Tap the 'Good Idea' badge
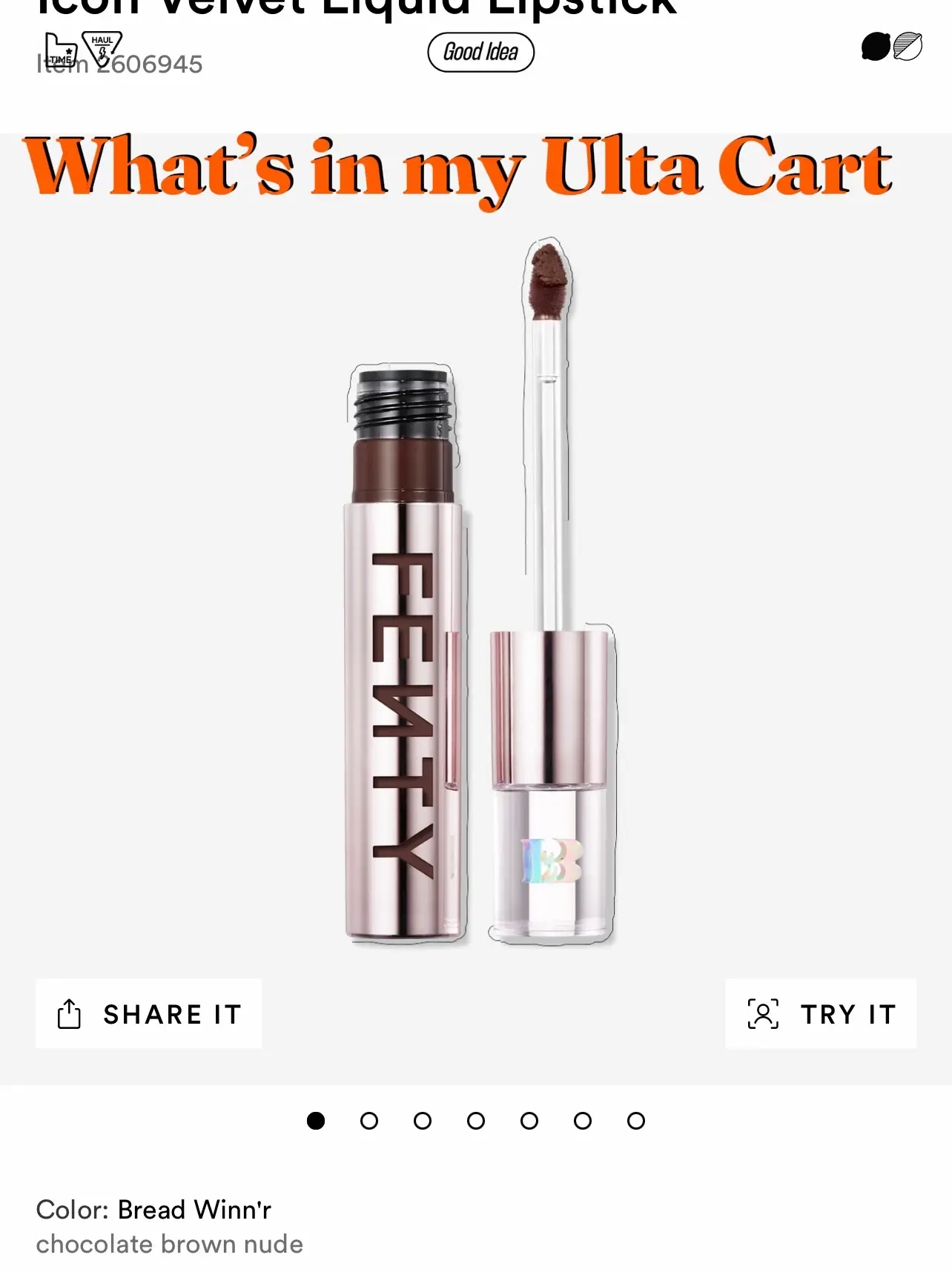Image resolution: width=952 pixels, height=1272 pixels. tap(480, 52)
